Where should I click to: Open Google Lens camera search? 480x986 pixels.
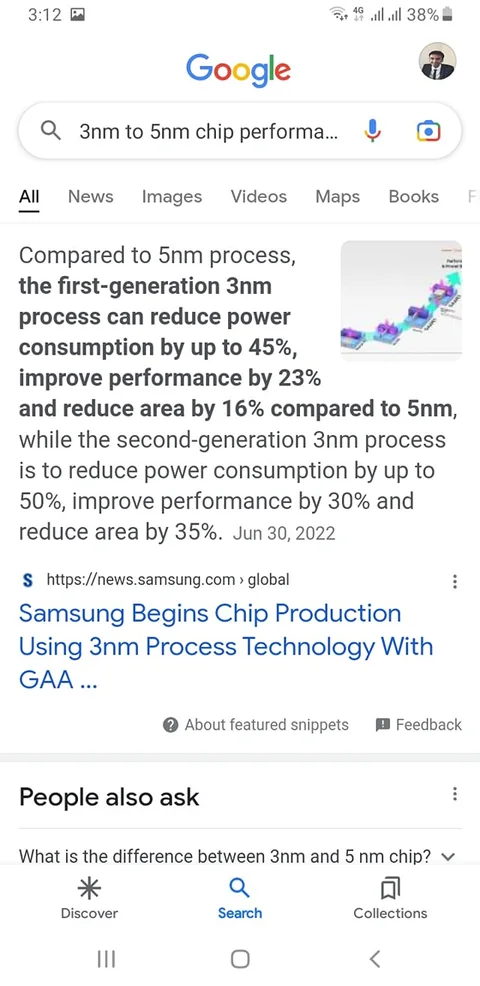[428, 131]
